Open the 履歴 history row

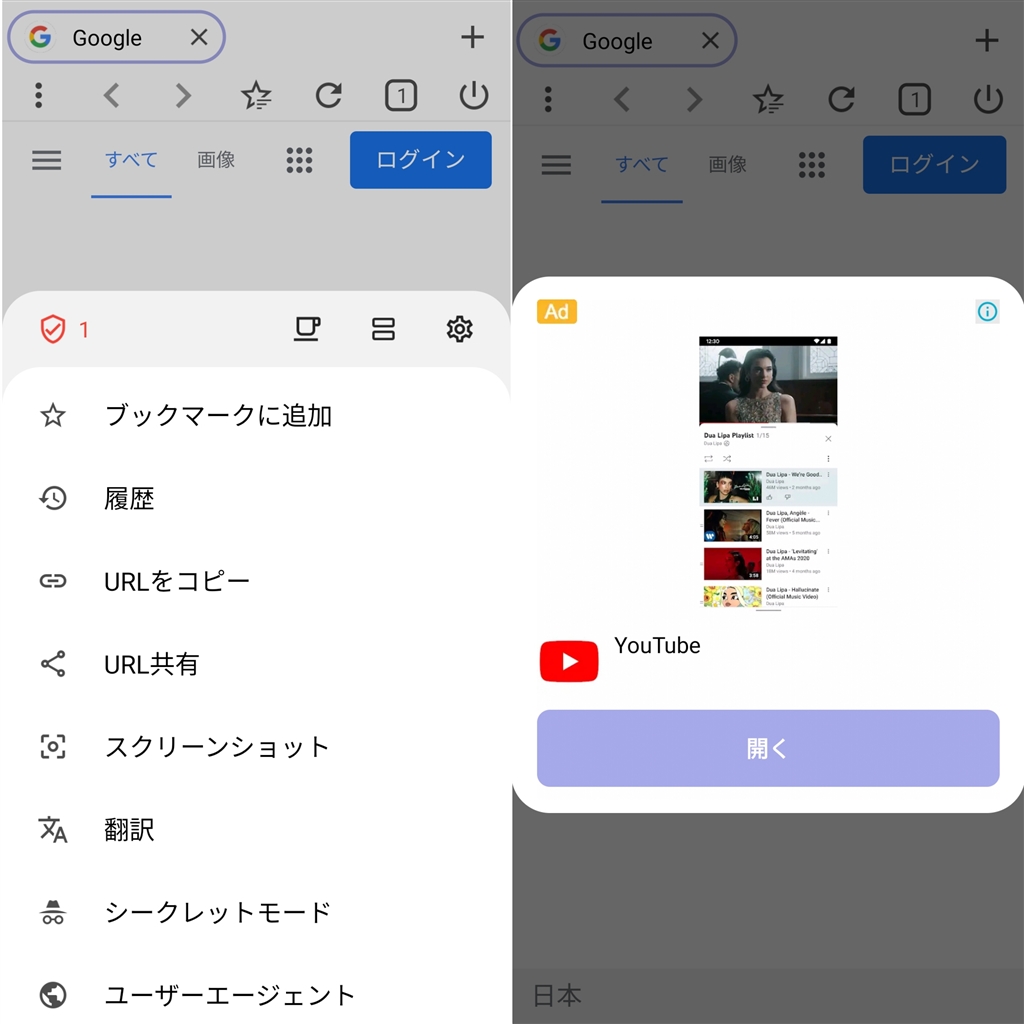tap(130, 498)
